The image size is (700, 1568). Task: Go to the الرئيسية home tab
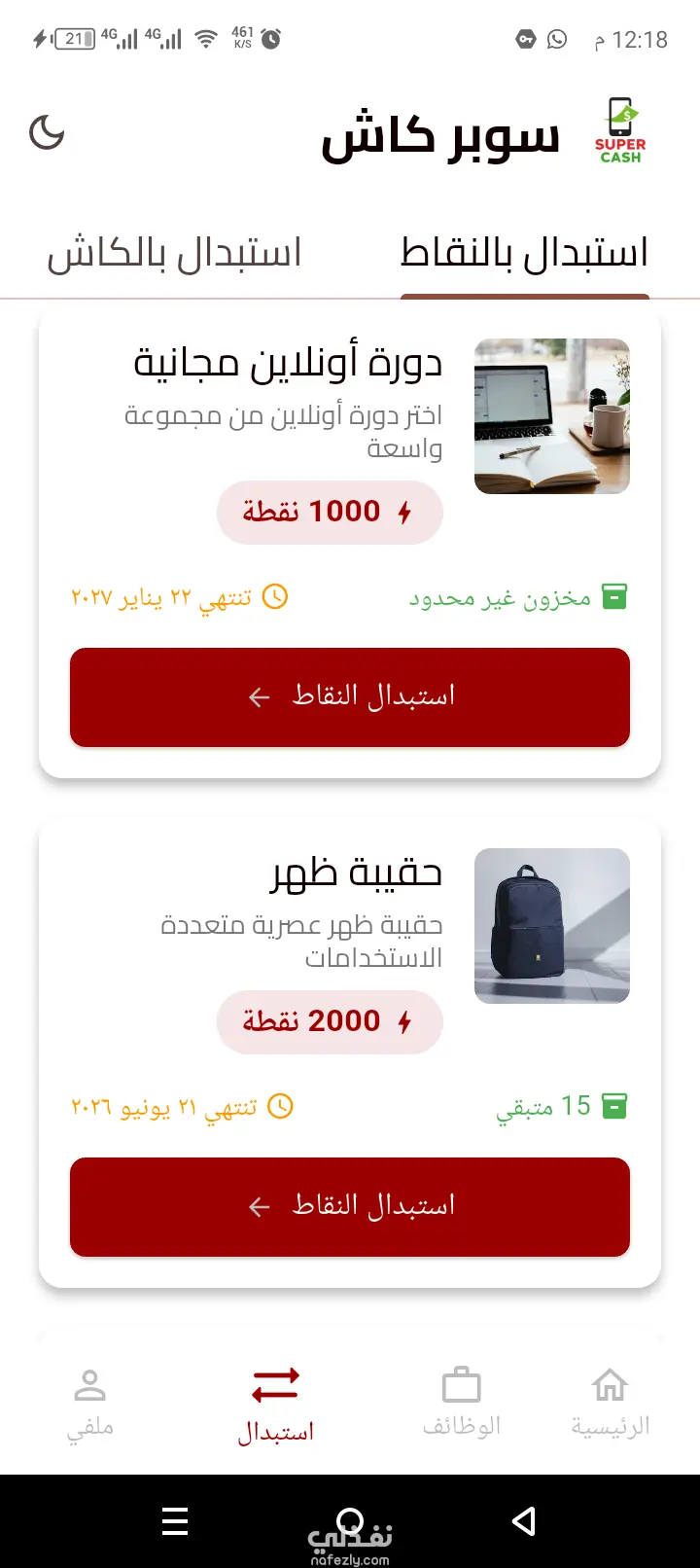pos(610,1403)
